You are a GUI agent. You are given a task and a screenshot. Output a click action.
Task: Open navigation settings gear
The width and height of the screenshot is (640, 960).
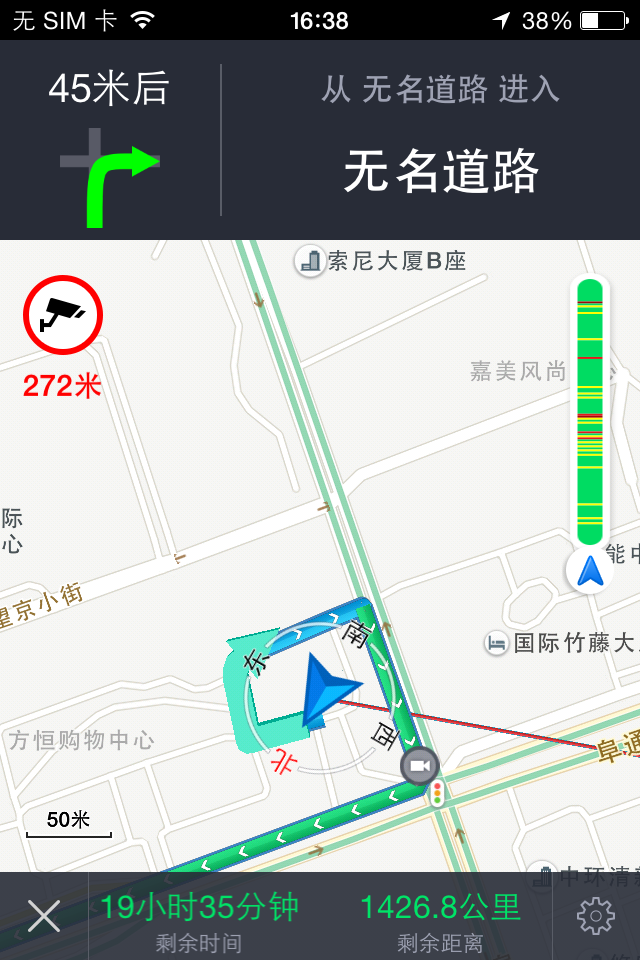pyautogui.click(x=596, y=916)
